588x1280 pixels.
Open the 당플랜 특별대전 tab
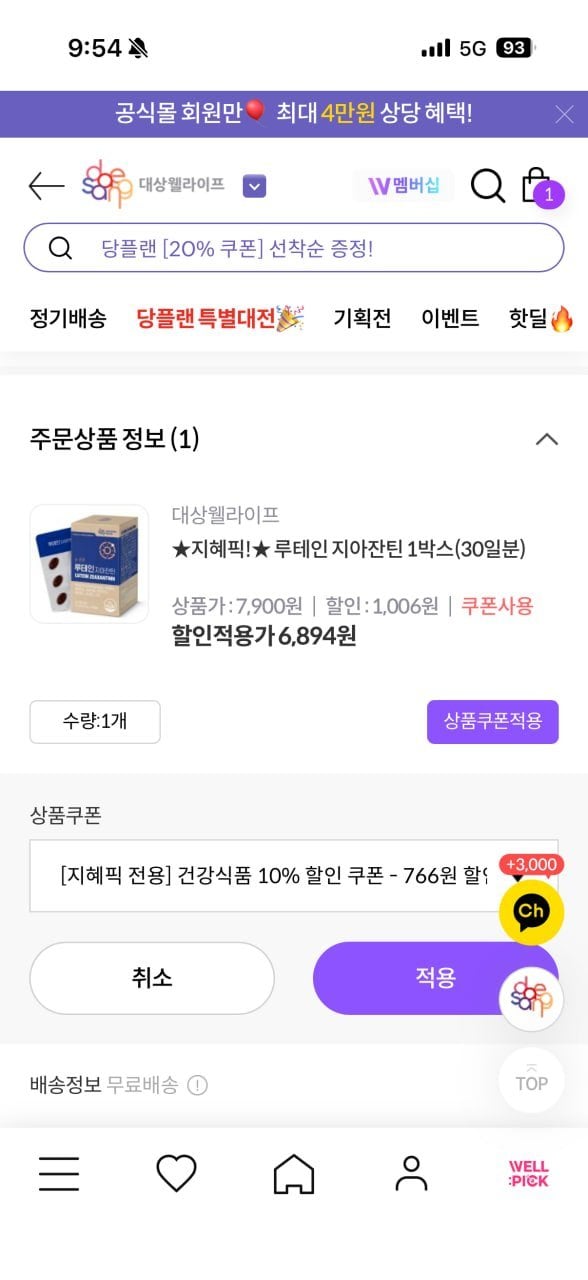click(x=220, y=319)
